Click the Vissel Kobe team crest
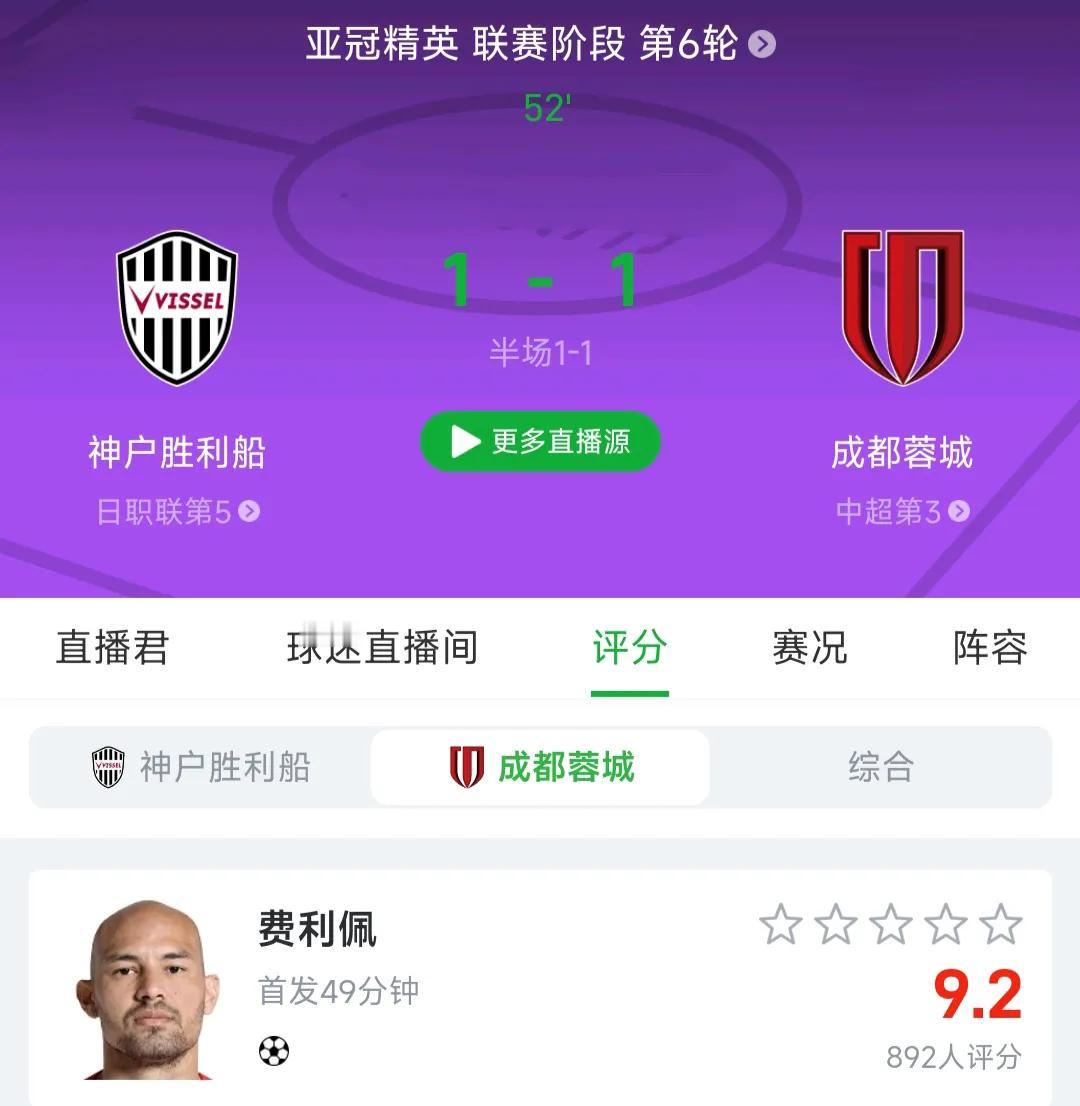Viewport: 1080px width, 1106px height. coord(176,308)
